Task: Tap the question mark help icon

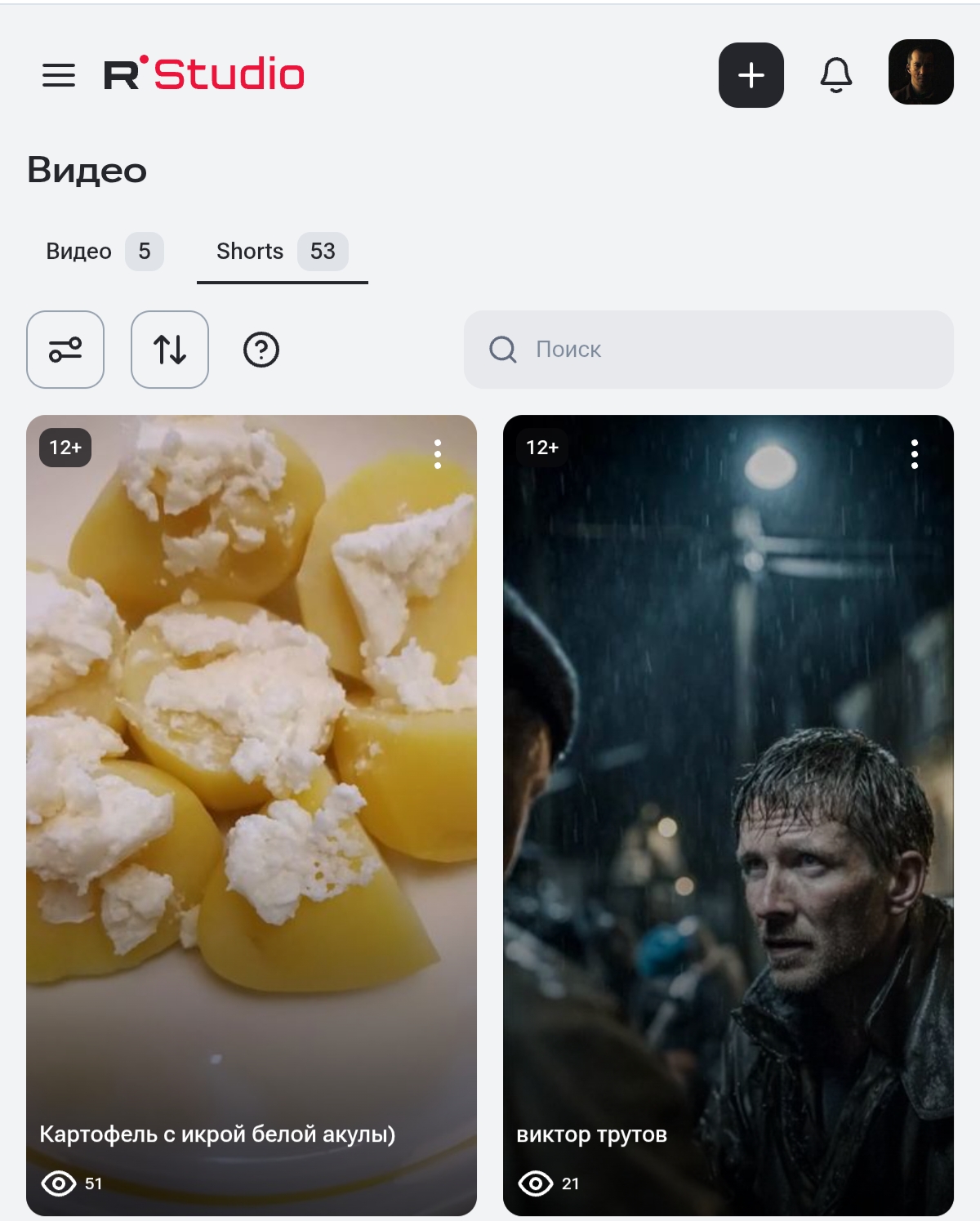Action: (261, 350)
